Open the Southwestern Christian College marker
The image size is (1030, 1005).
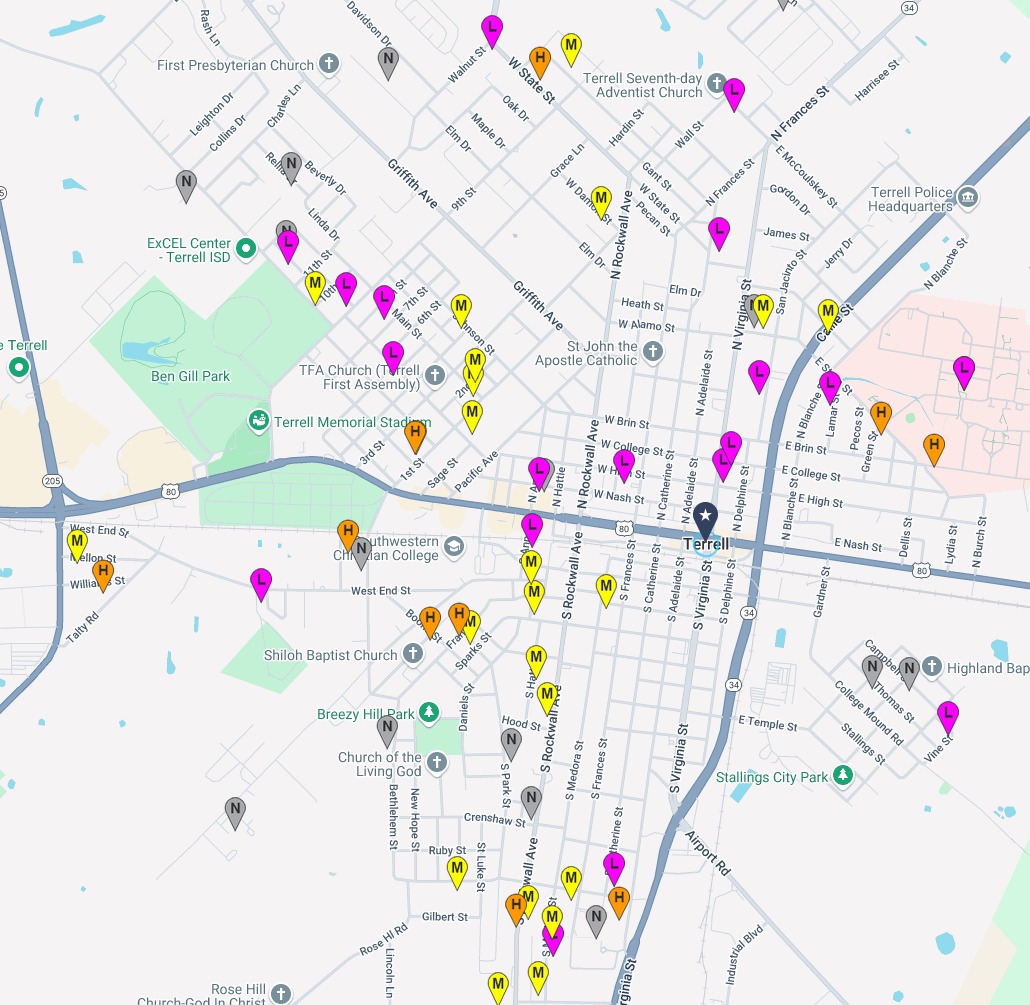453,547
